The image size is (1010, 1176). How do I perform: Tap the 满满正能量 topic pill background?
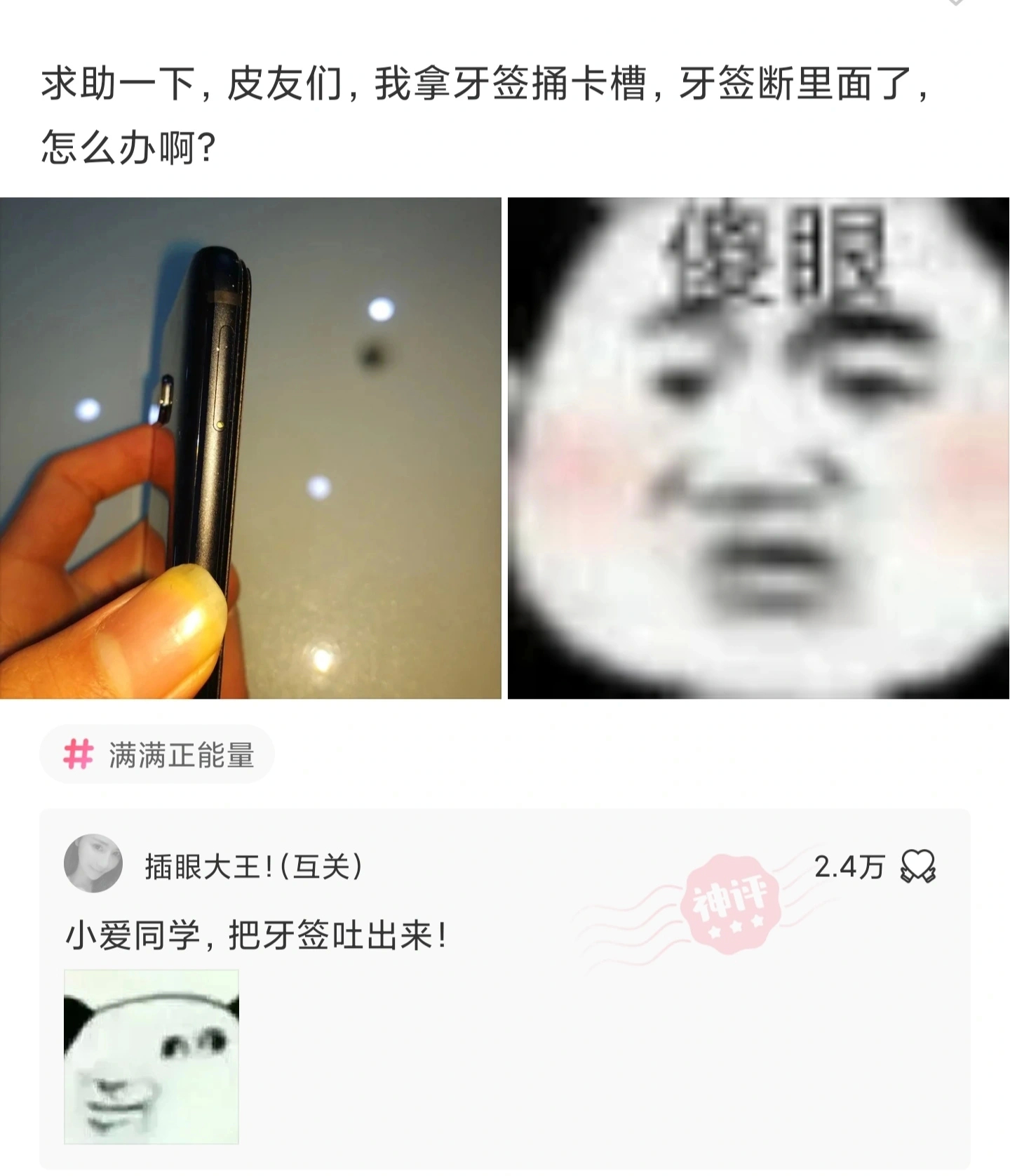[154, 754]
